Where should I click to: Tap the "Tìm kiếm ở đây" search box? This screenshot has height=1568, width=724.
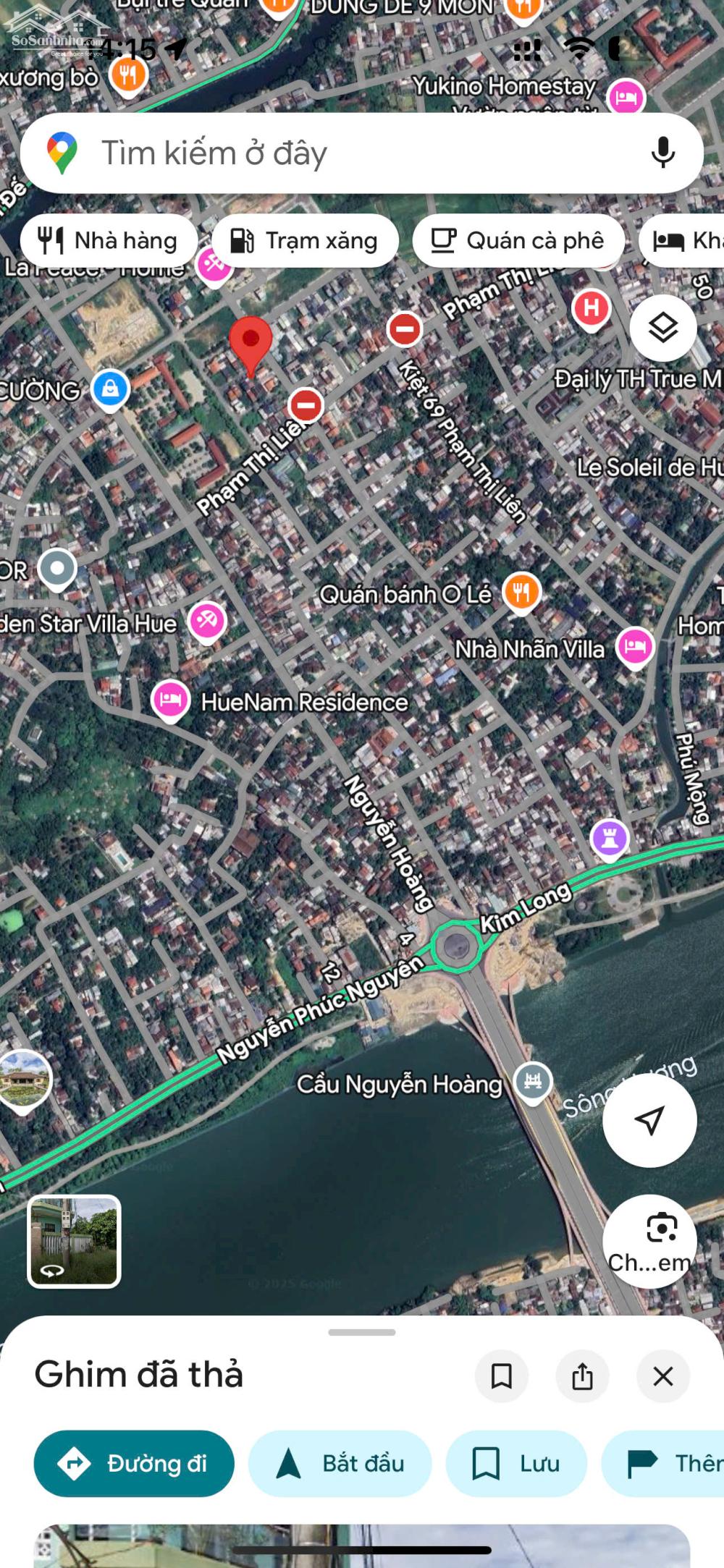coord(348,153)
